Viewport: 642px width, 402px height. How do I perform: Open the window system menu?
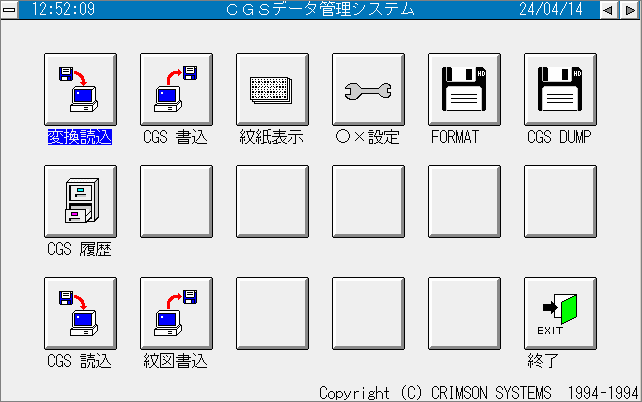[x=11, y=9]
